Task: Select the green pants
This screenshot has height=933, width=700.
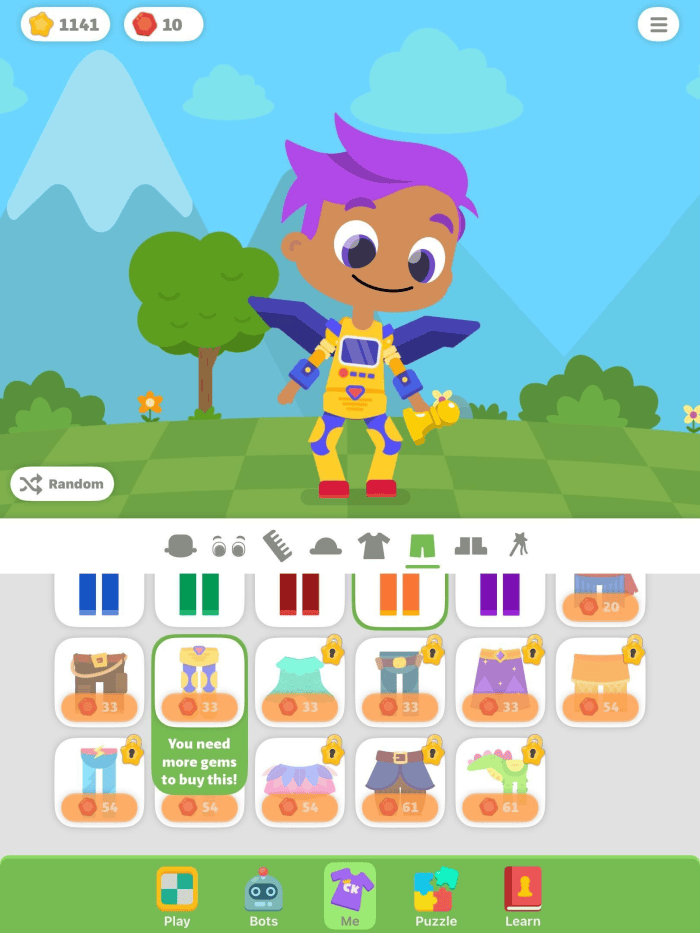Action: pos(199,596)
